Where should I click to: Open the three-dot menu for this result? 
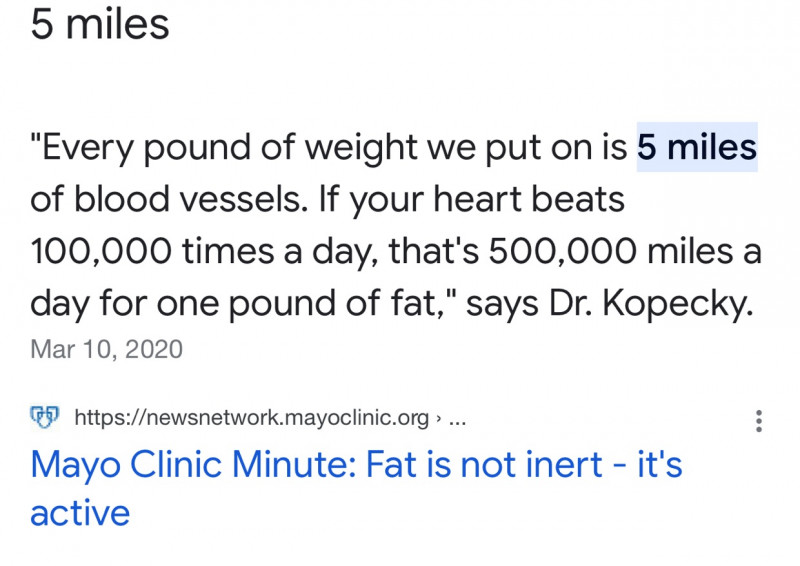759,421
